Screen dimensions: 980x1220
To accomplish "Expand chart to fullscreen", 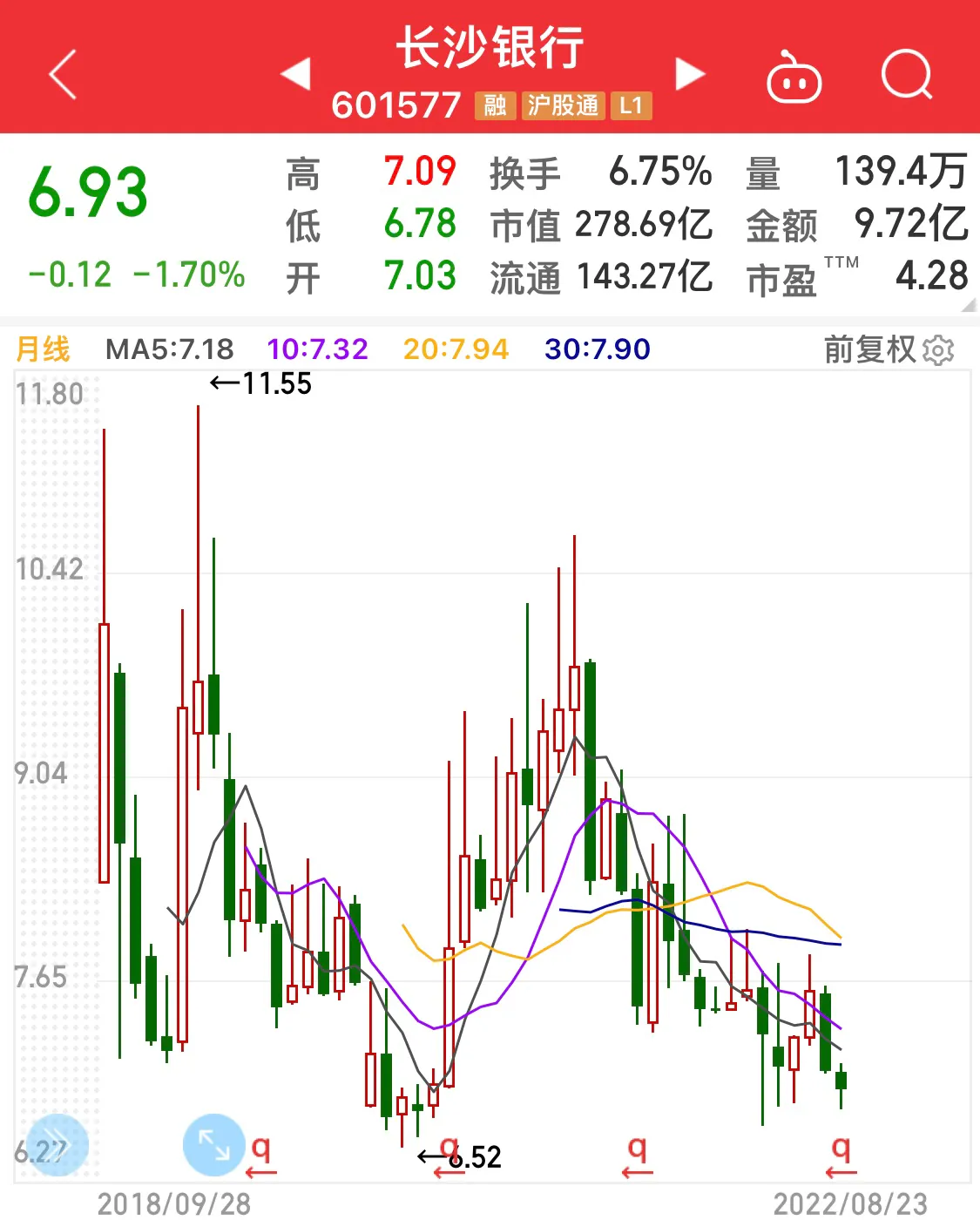I will (213, 1144).
